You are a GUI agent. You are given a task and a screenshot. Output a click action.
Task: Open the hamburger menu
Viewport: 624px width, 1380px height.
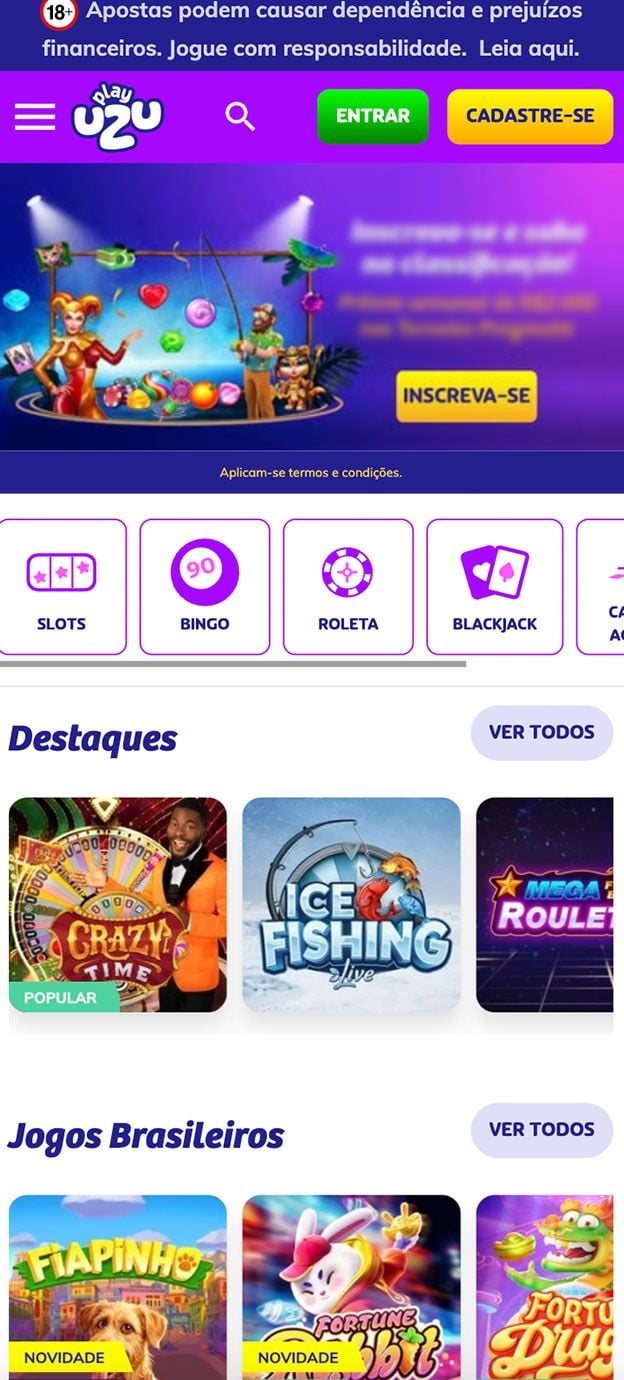coord(35,117)
